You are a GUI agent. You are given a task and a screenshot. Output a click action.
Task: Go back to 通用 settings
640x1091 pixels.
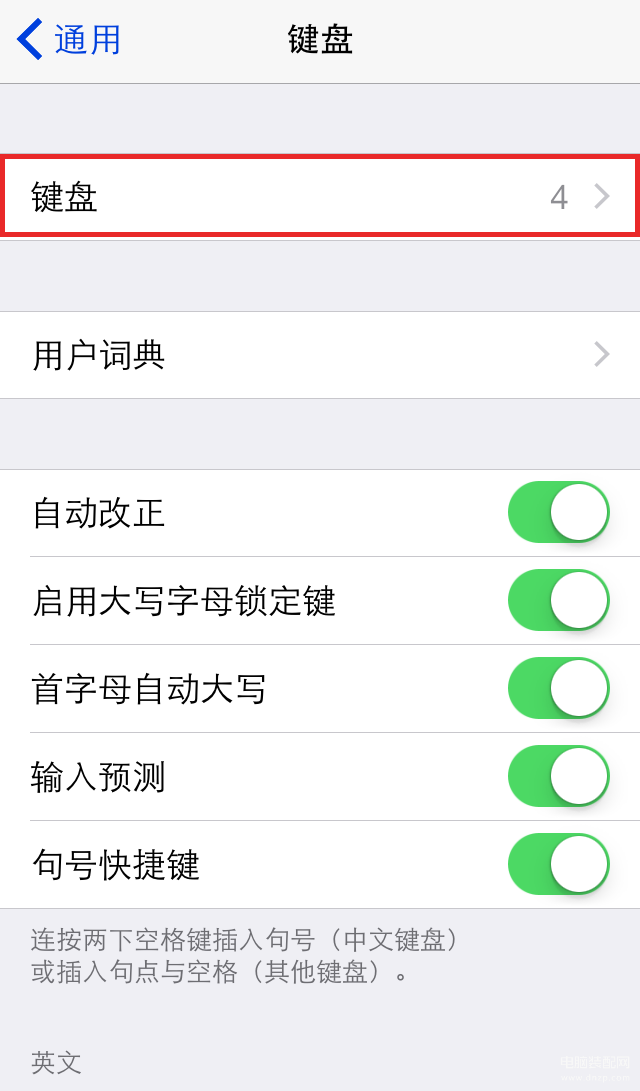[x=69, y=39]
